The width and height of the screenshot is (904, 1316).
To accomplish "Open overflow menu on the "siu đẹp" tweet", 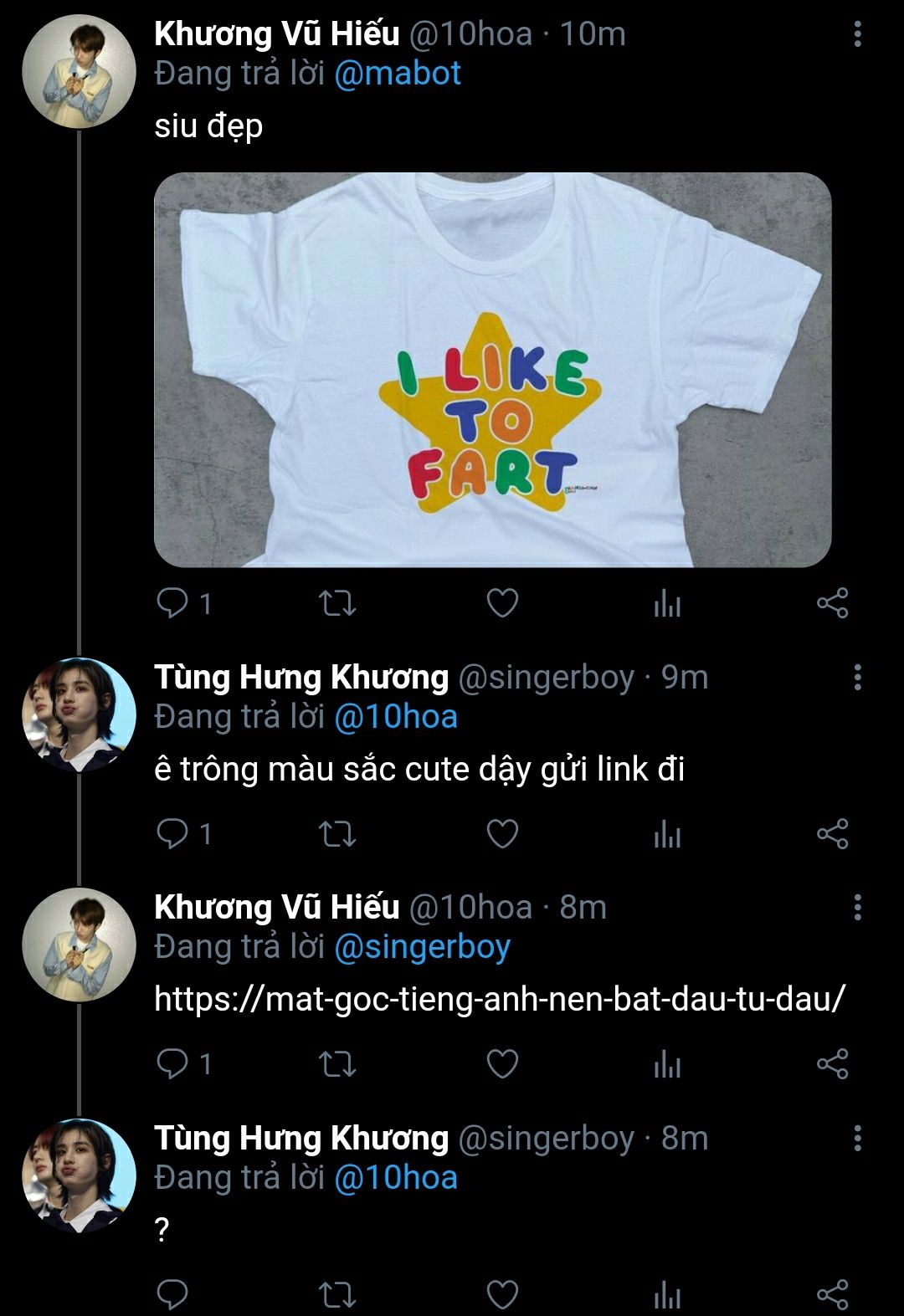I will coord(857,34).
